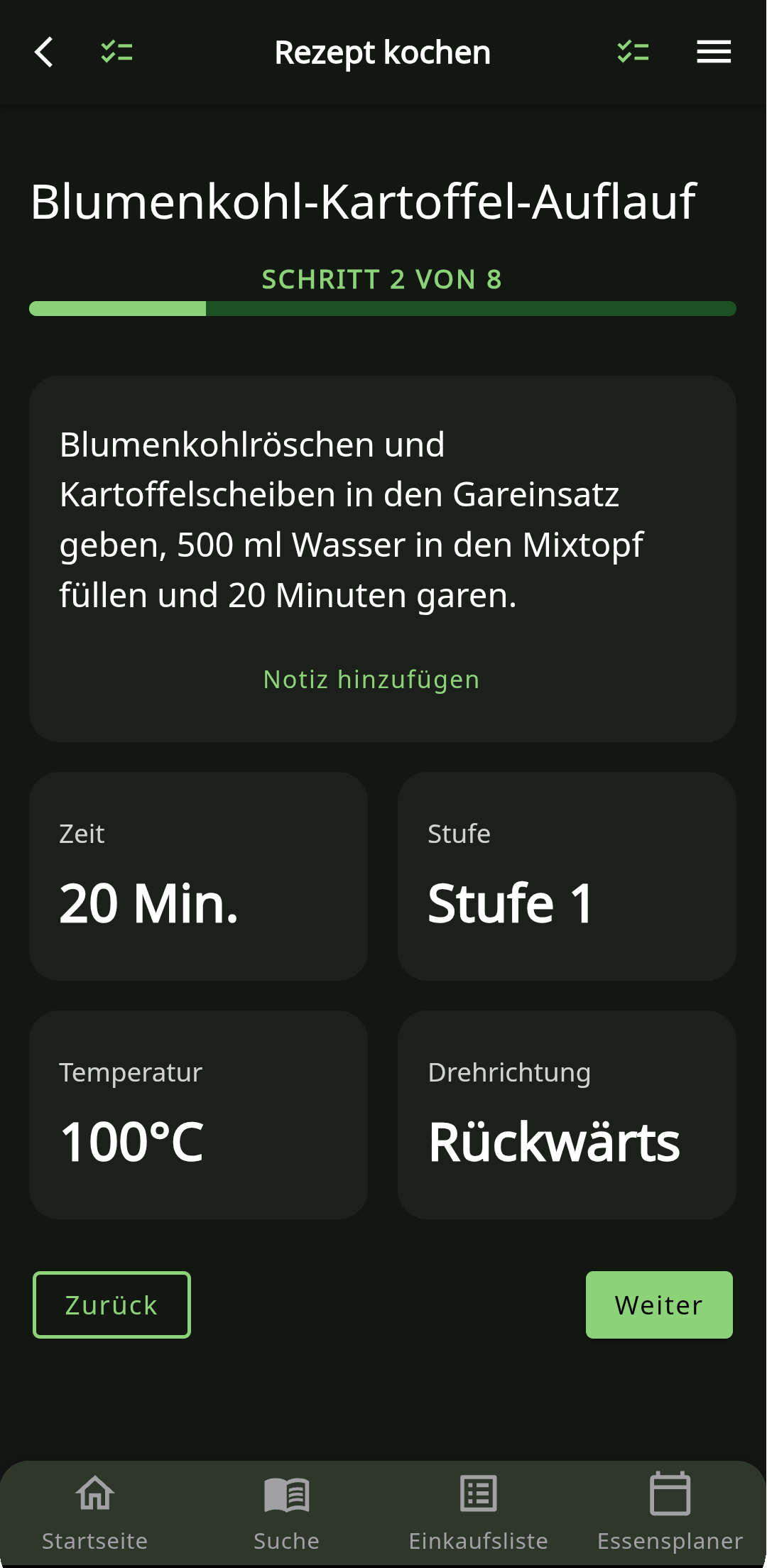
Task: Tap the Drehrichtung Rückwärts card
Action: 567,1115
